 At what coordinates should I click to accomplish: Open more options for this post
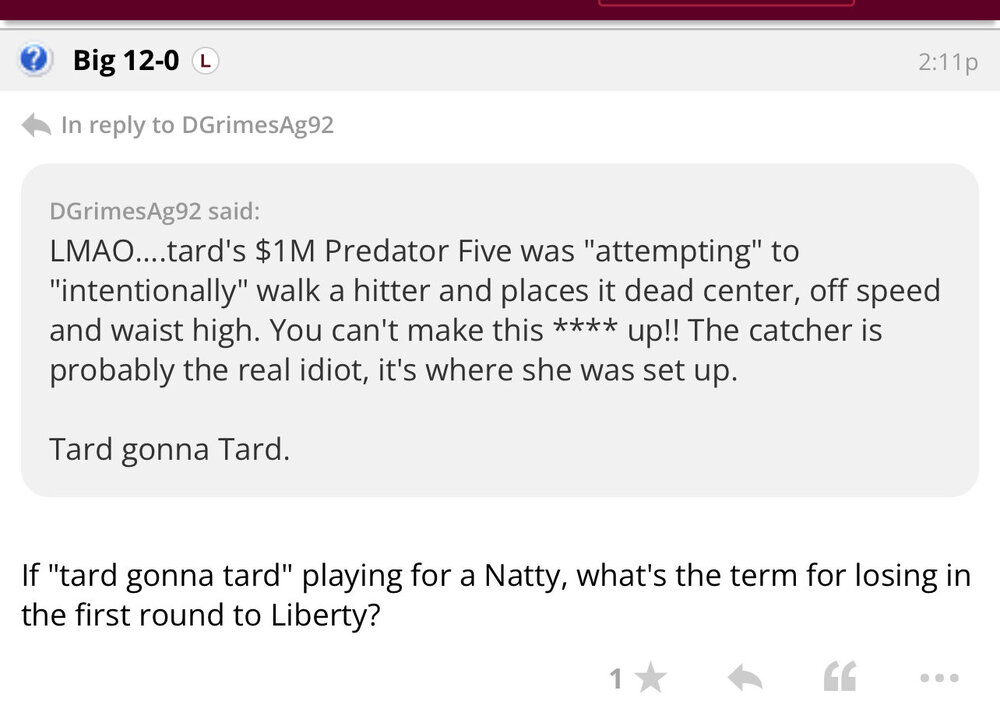click(x=939, y=679)
